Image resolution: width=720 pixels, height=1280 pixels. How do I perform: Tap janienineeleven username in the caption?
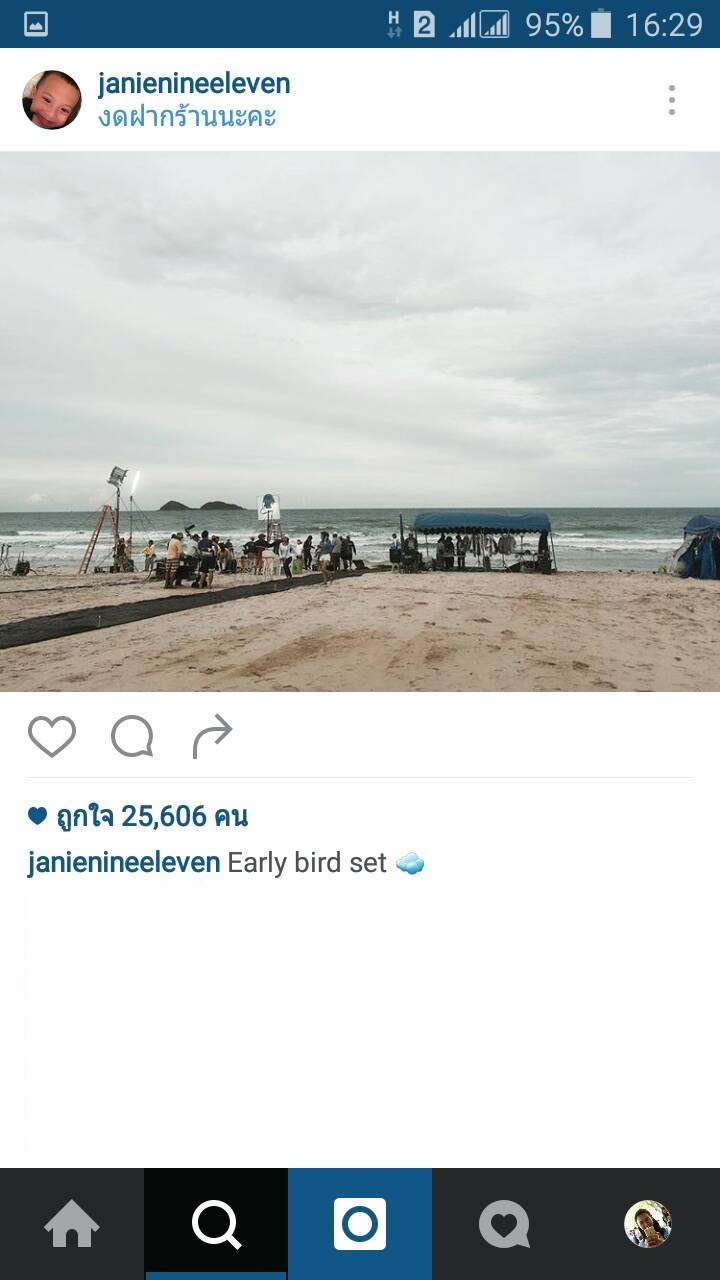tap(123, 863)
